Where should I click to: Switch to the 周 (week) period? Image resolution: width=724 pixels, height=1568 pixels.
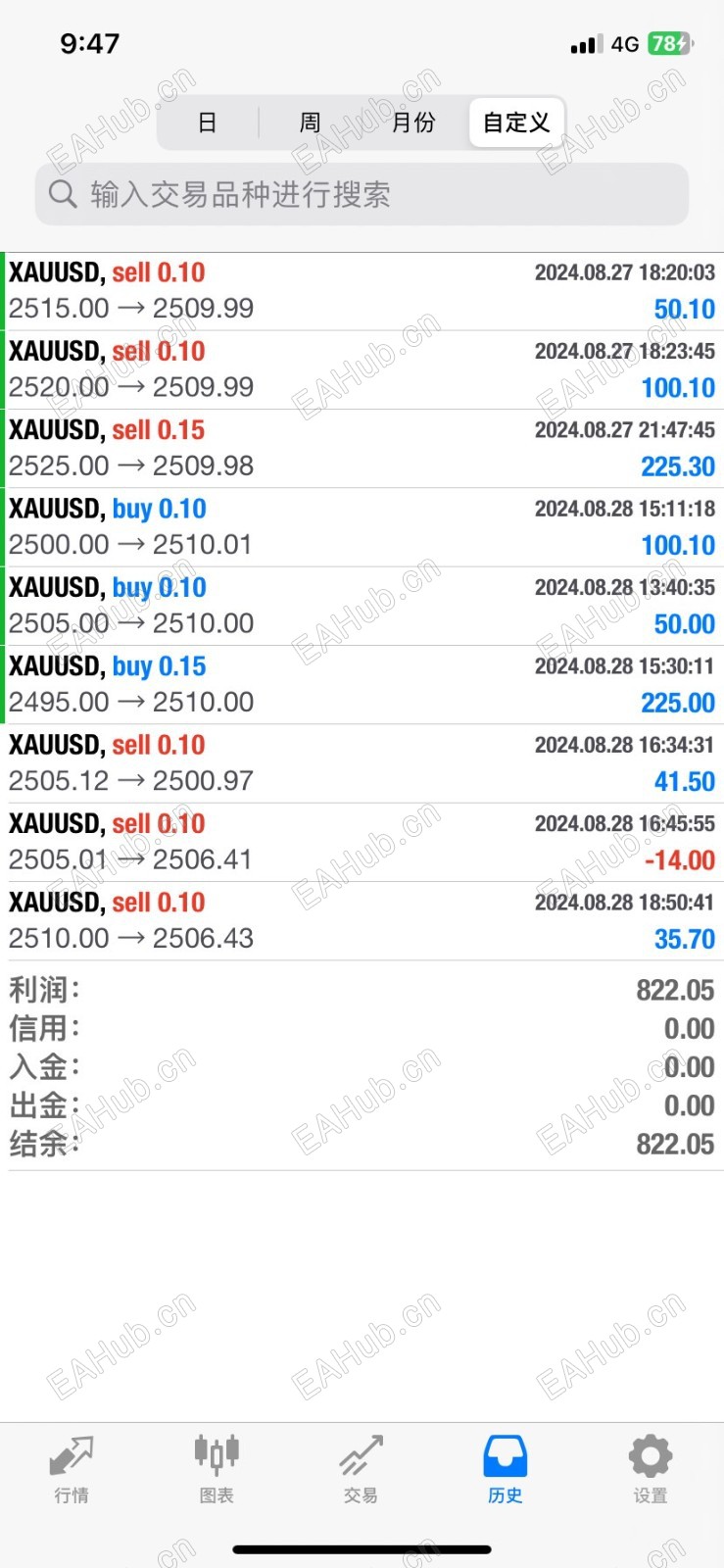pyautogui.click(x=310, y=122)
